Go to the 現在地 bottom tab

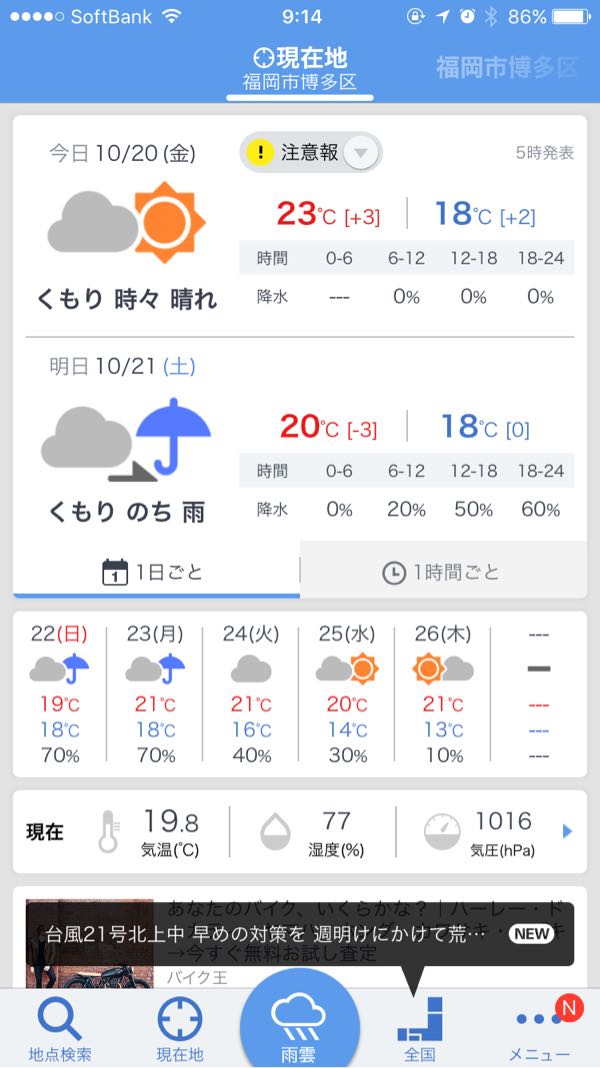click(180, 1028)
